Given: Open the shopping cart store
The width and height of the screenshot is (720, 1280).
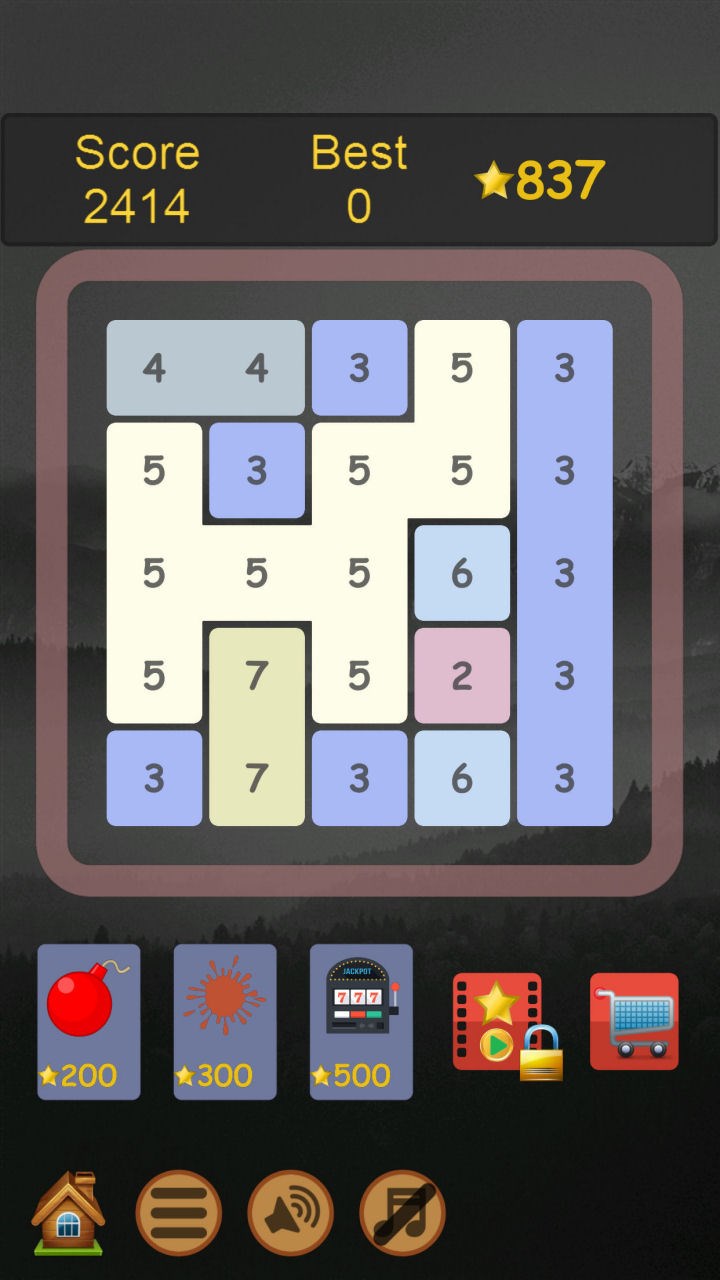Looking at the screenshot, I should click(x=634, y=1021).
